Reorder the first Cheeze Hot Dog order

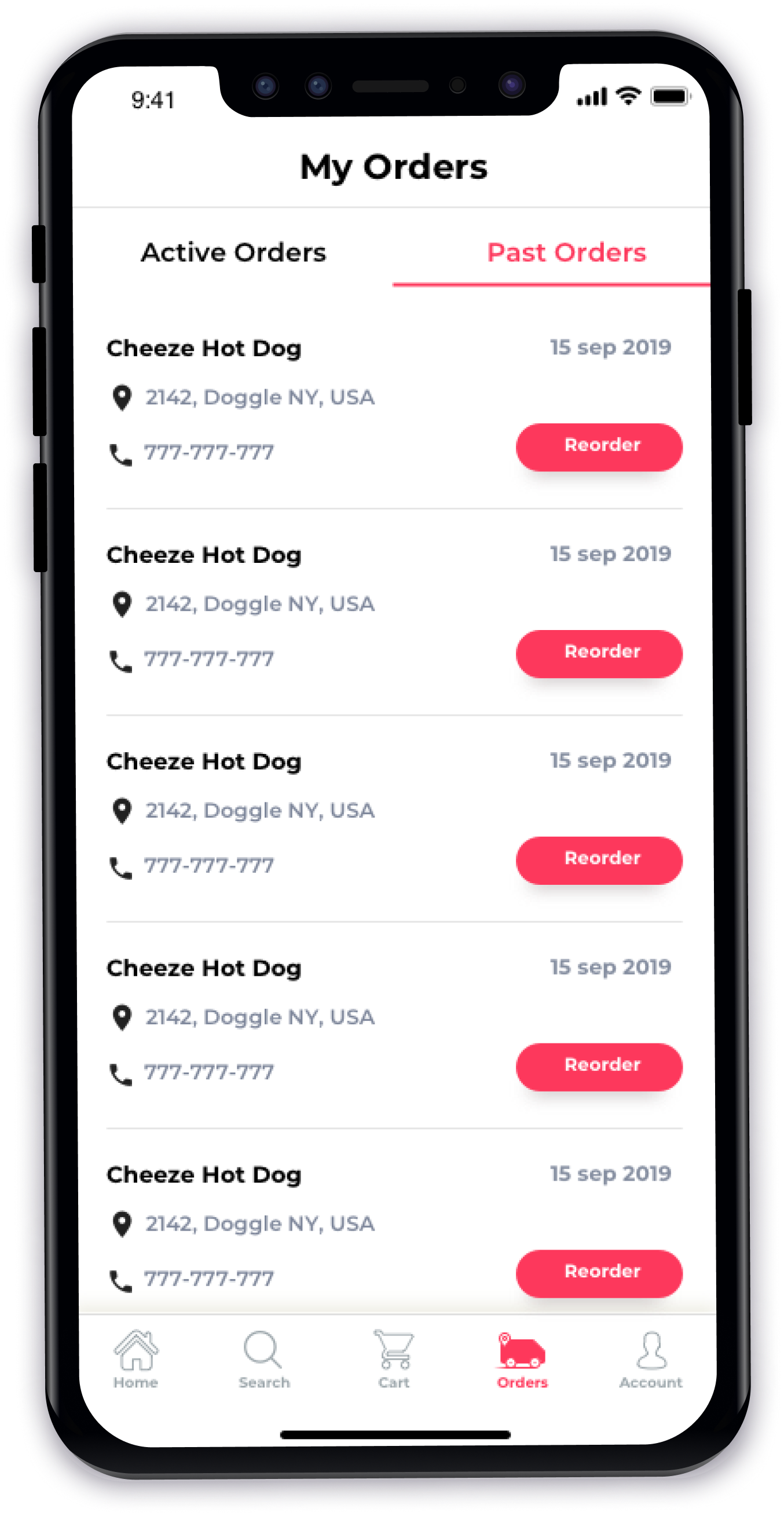click(x=599, y=446)
